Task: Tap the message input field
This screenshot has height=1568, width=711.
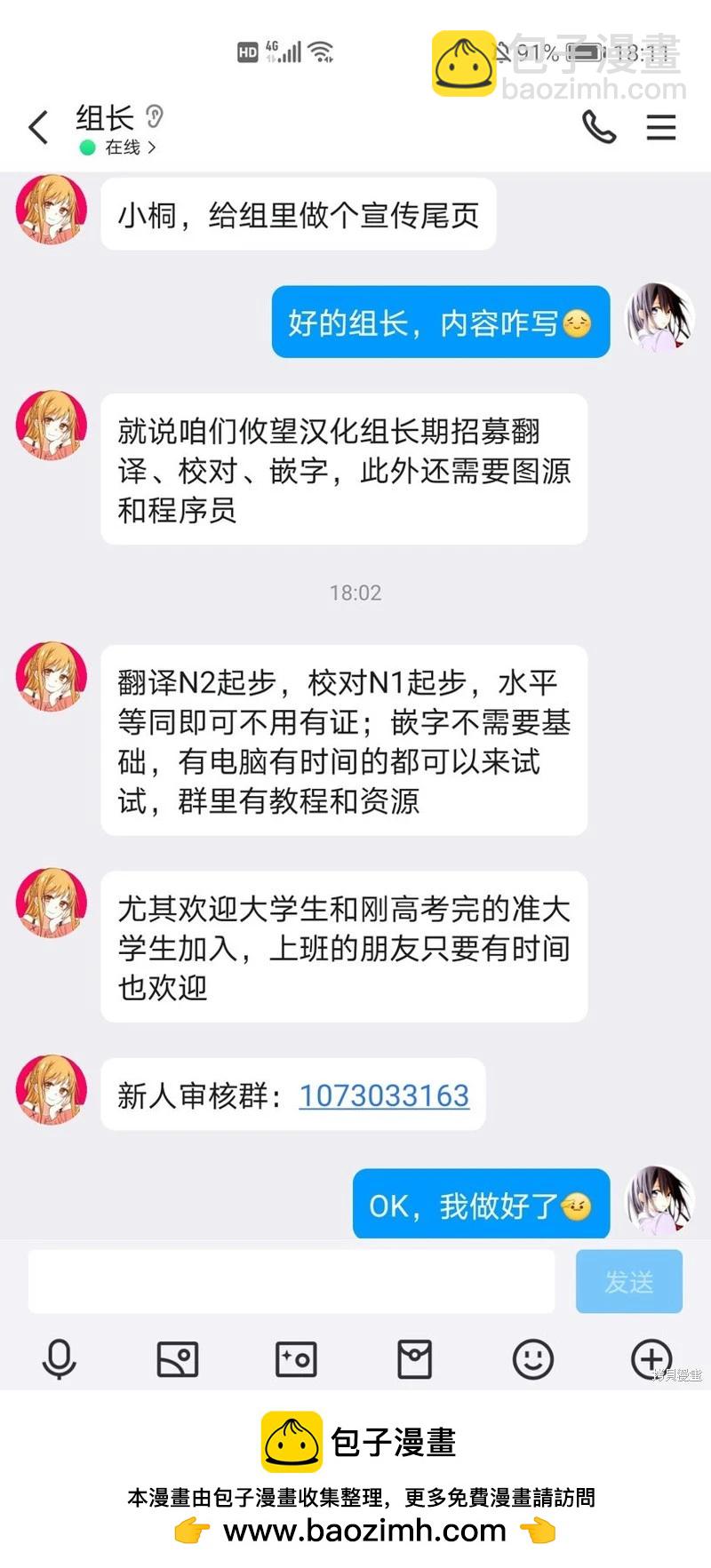Action: coord(292,1281)
